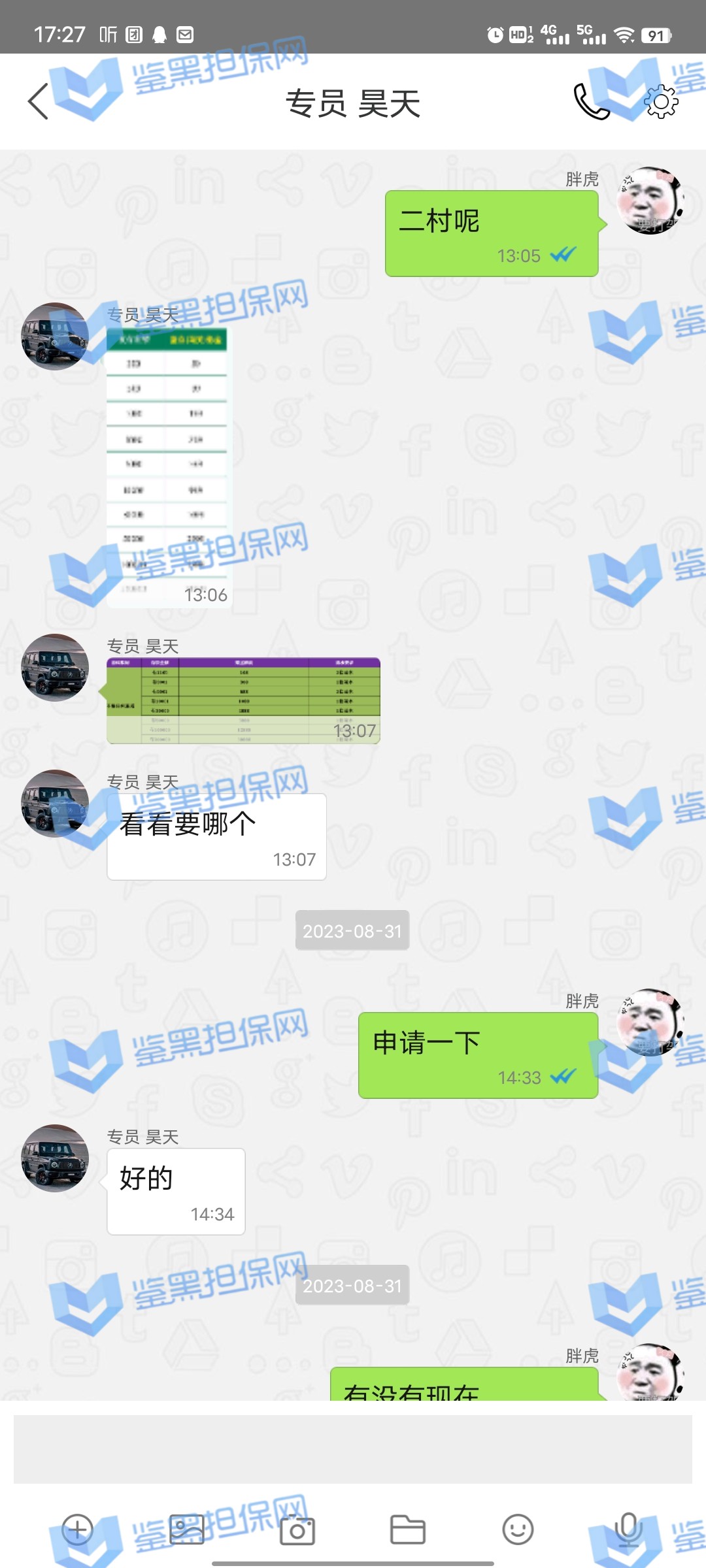Image resolution: width=706 pixels, height=1568 pixels.
Task: Tap the message input field
Action: coord(353,1449)
